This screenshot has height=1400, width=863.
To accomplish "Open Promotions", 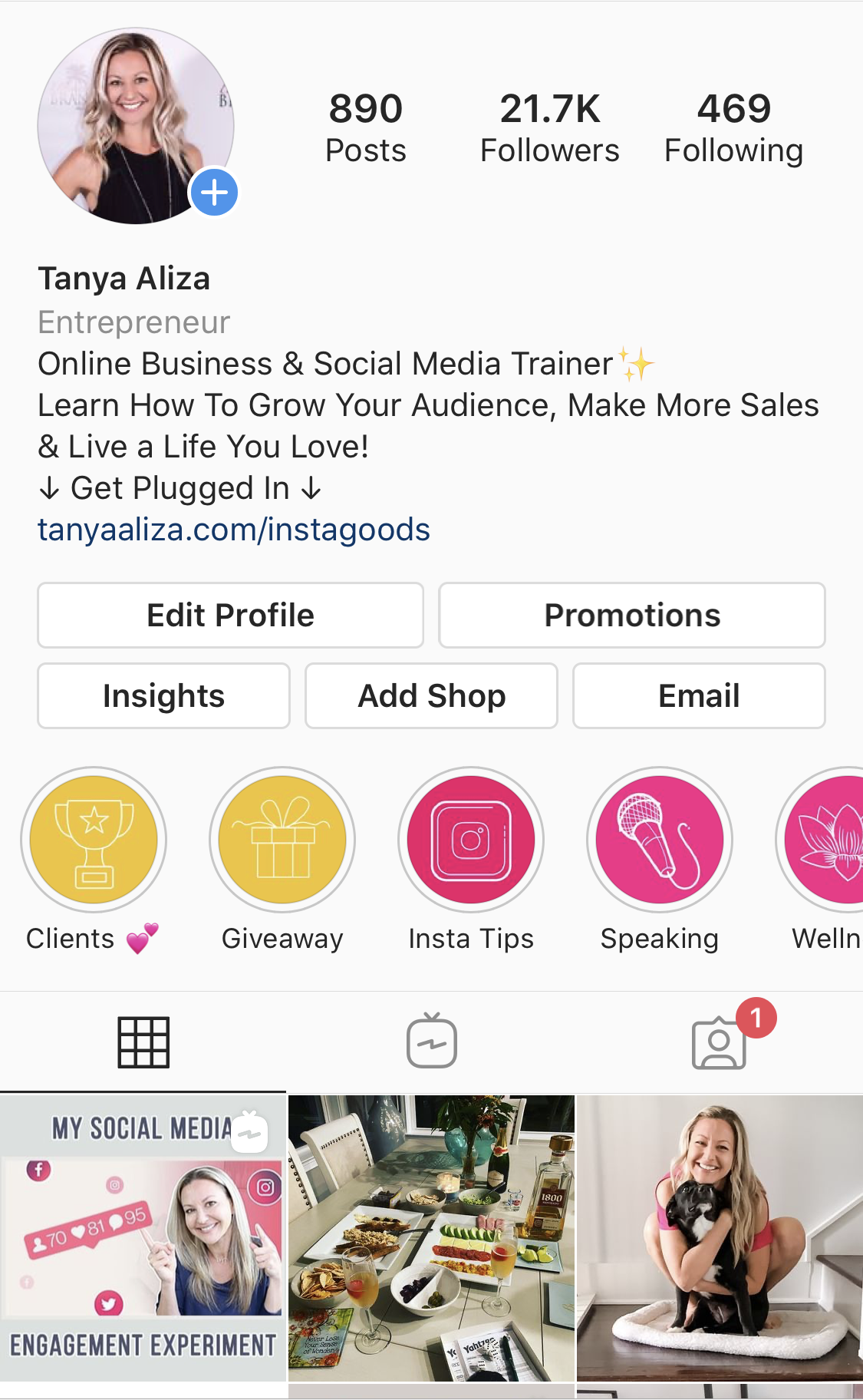I will click(x=631, y=616).
